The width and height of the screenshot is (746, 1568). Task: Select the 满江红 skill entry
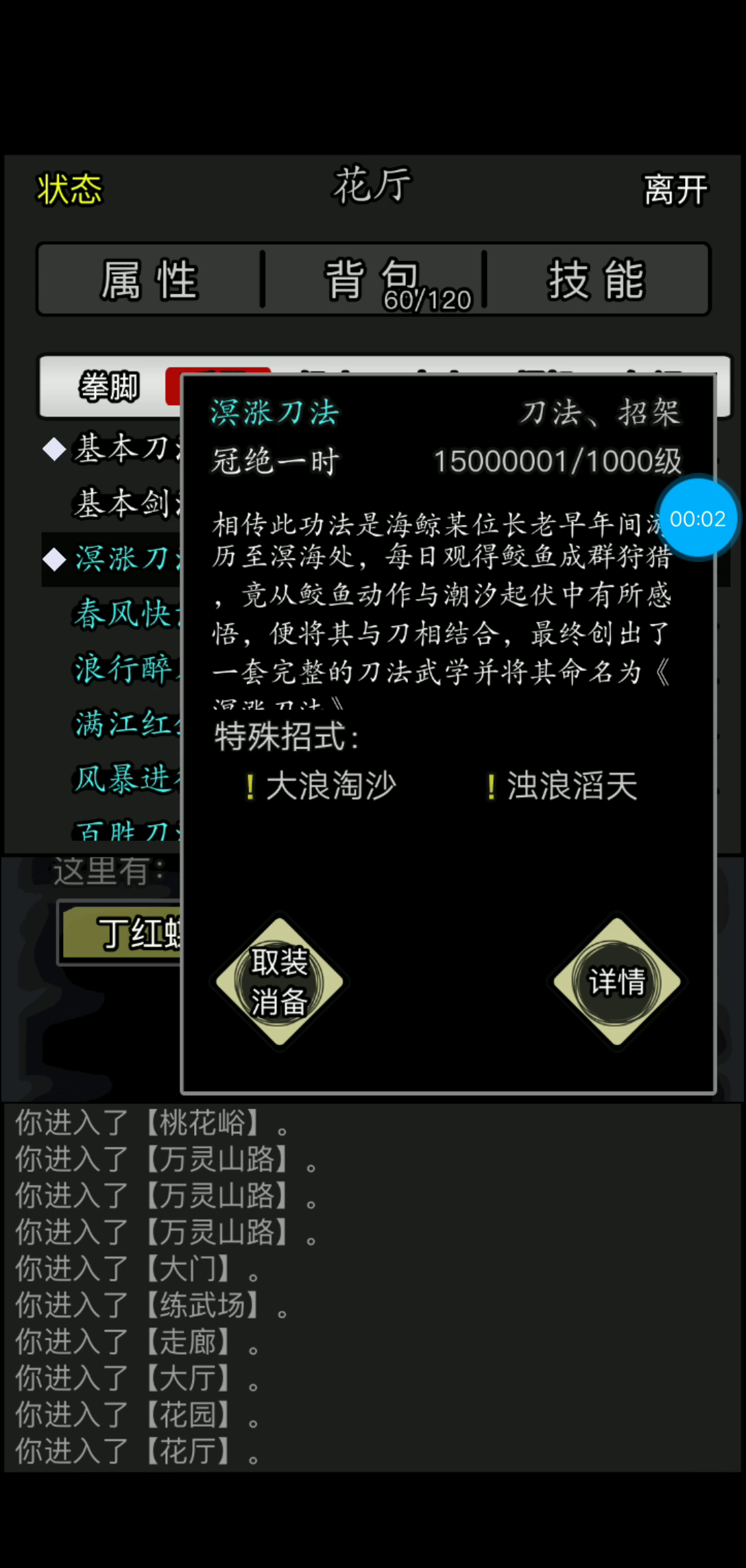point(127,723)
